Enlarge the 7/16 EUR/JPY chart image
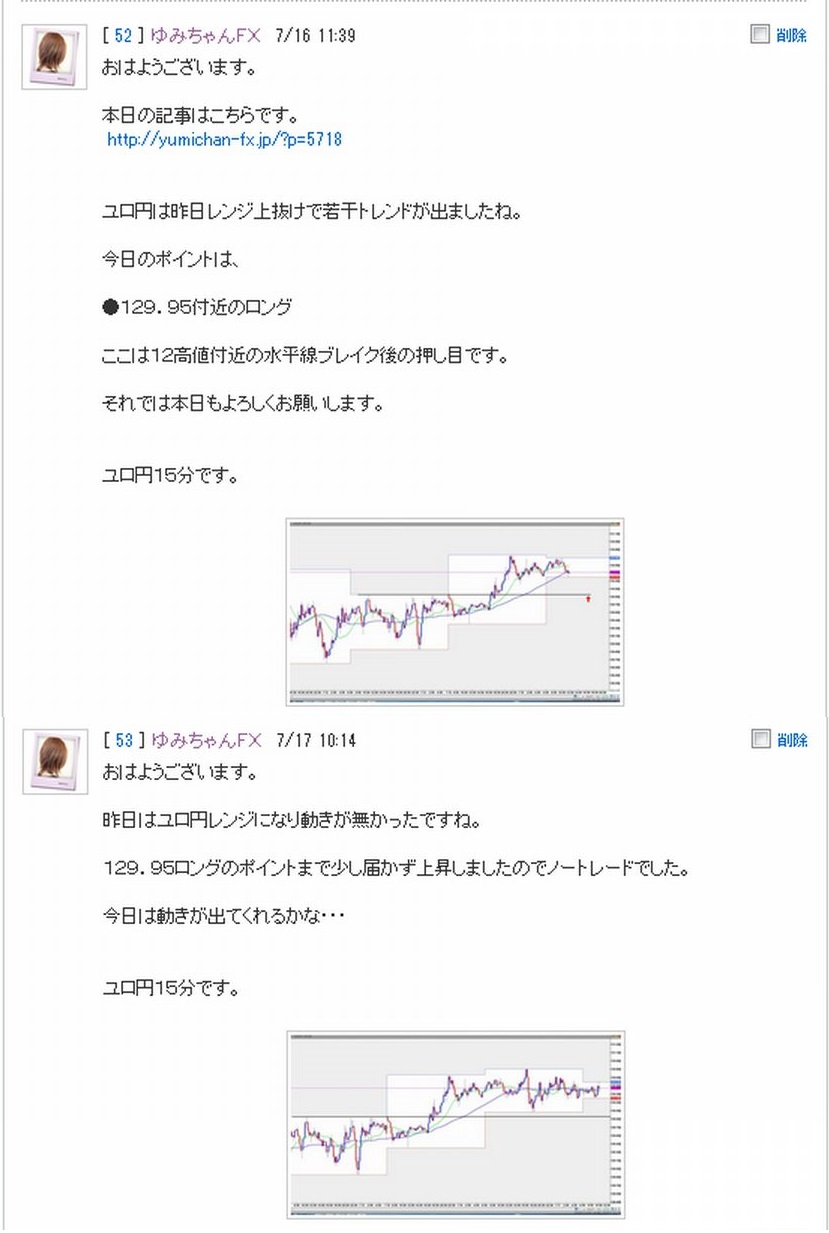This screenshot has height=1233, width=829. pos(455,612)
